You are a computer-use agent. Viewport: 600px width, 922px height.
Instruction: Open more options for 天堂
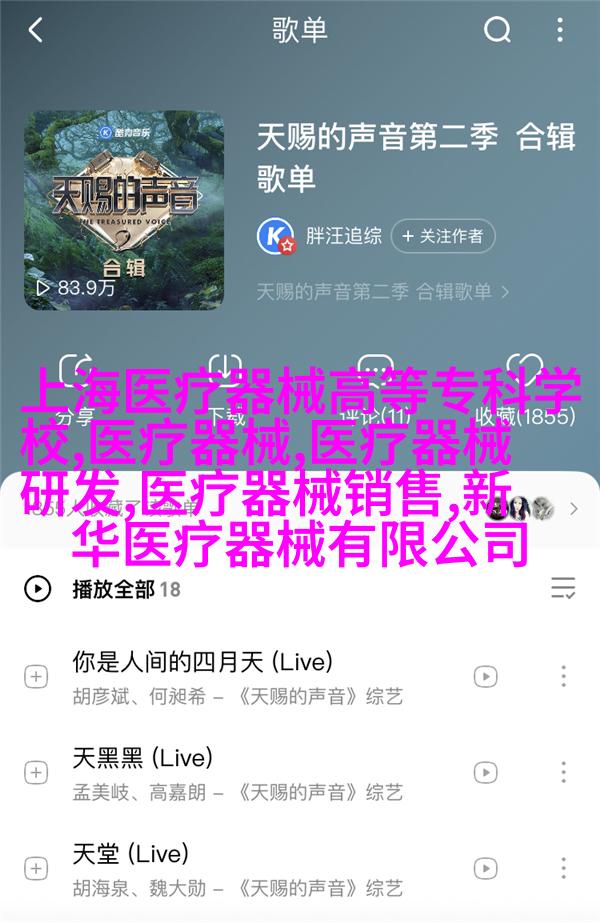tap(563, 868)
